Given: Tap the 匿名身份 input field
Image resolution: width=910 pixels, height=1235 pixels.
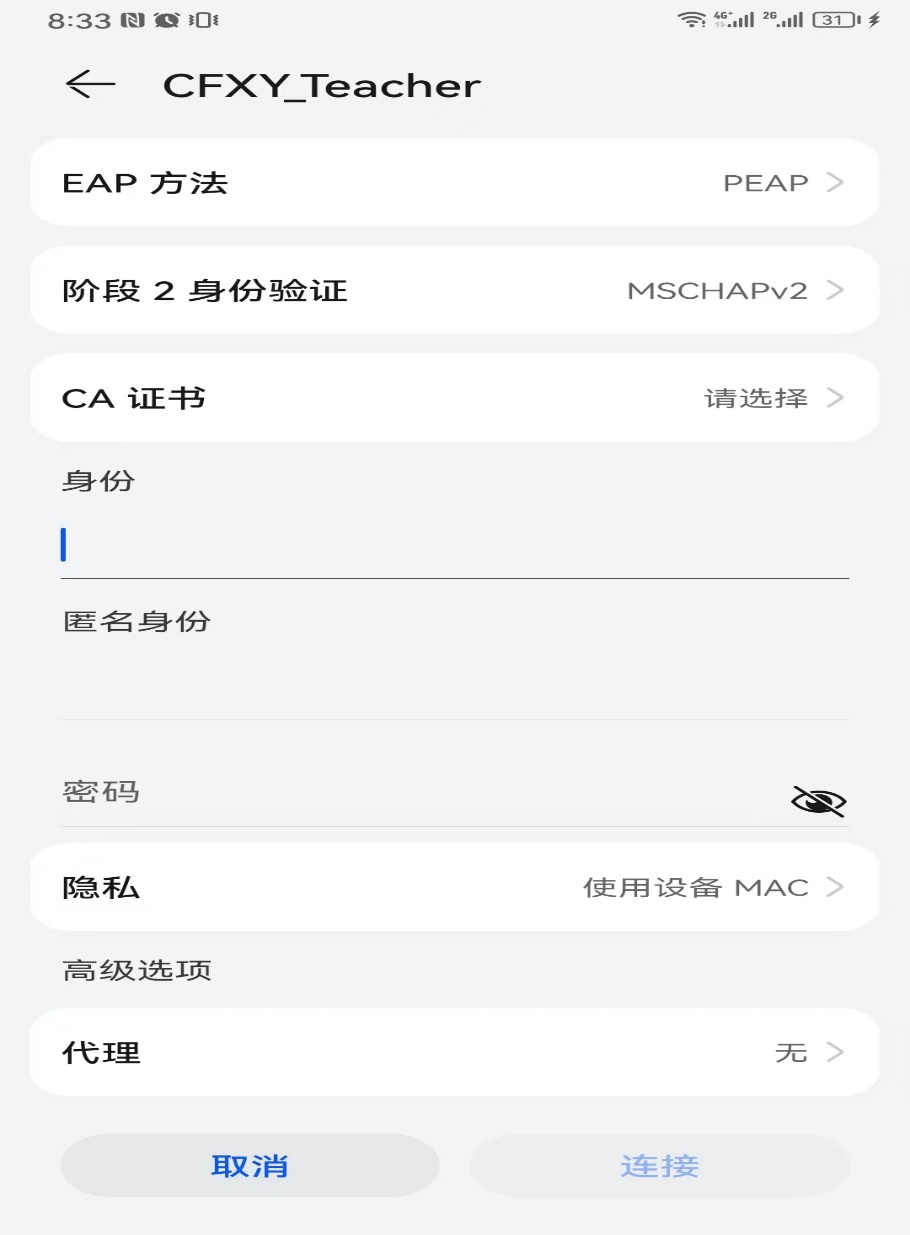Looking at the screenshot, I should (455, 685).
